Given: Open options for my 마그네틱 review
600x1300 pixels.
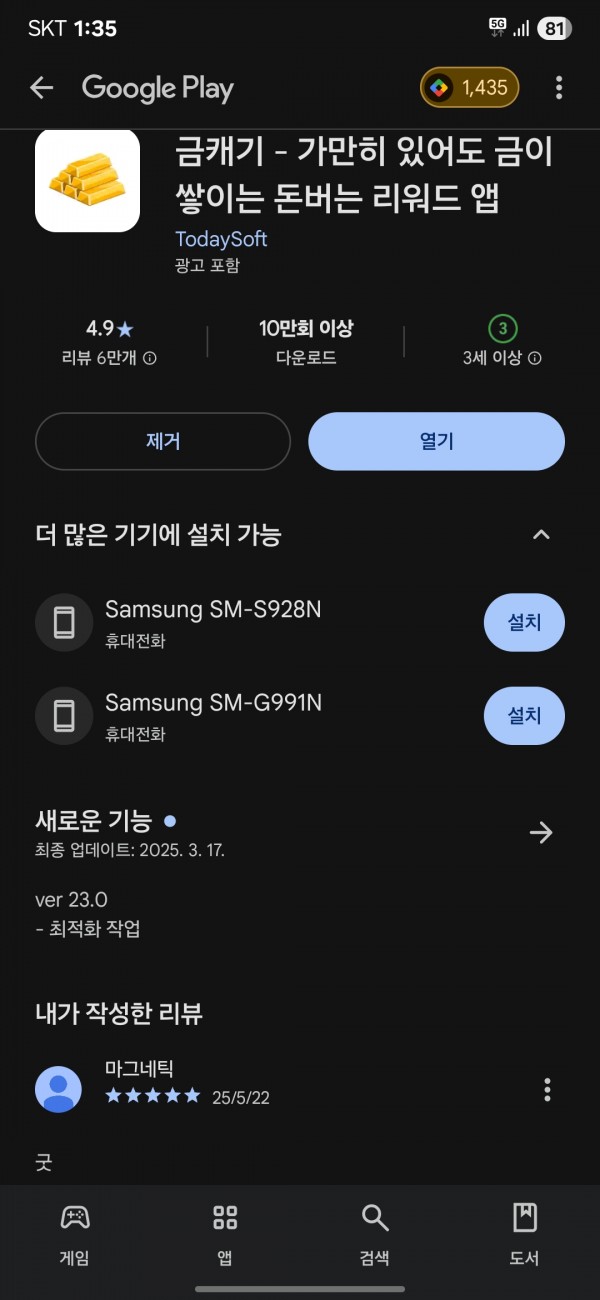Looking at the screenshot, I should [547, 1089].
